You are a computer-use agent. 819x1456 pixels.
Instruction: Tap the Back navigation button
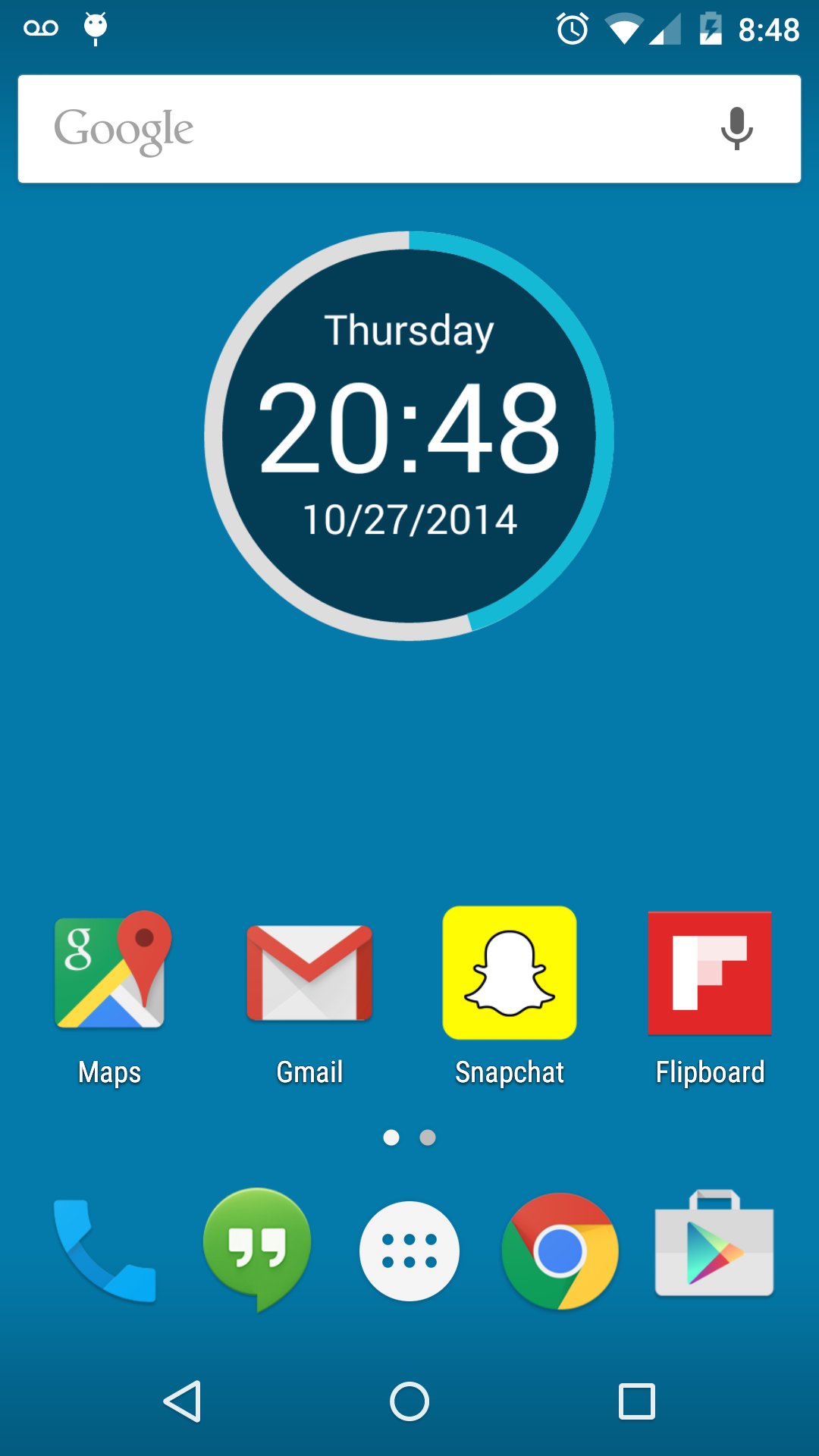tap(185, 1401)
